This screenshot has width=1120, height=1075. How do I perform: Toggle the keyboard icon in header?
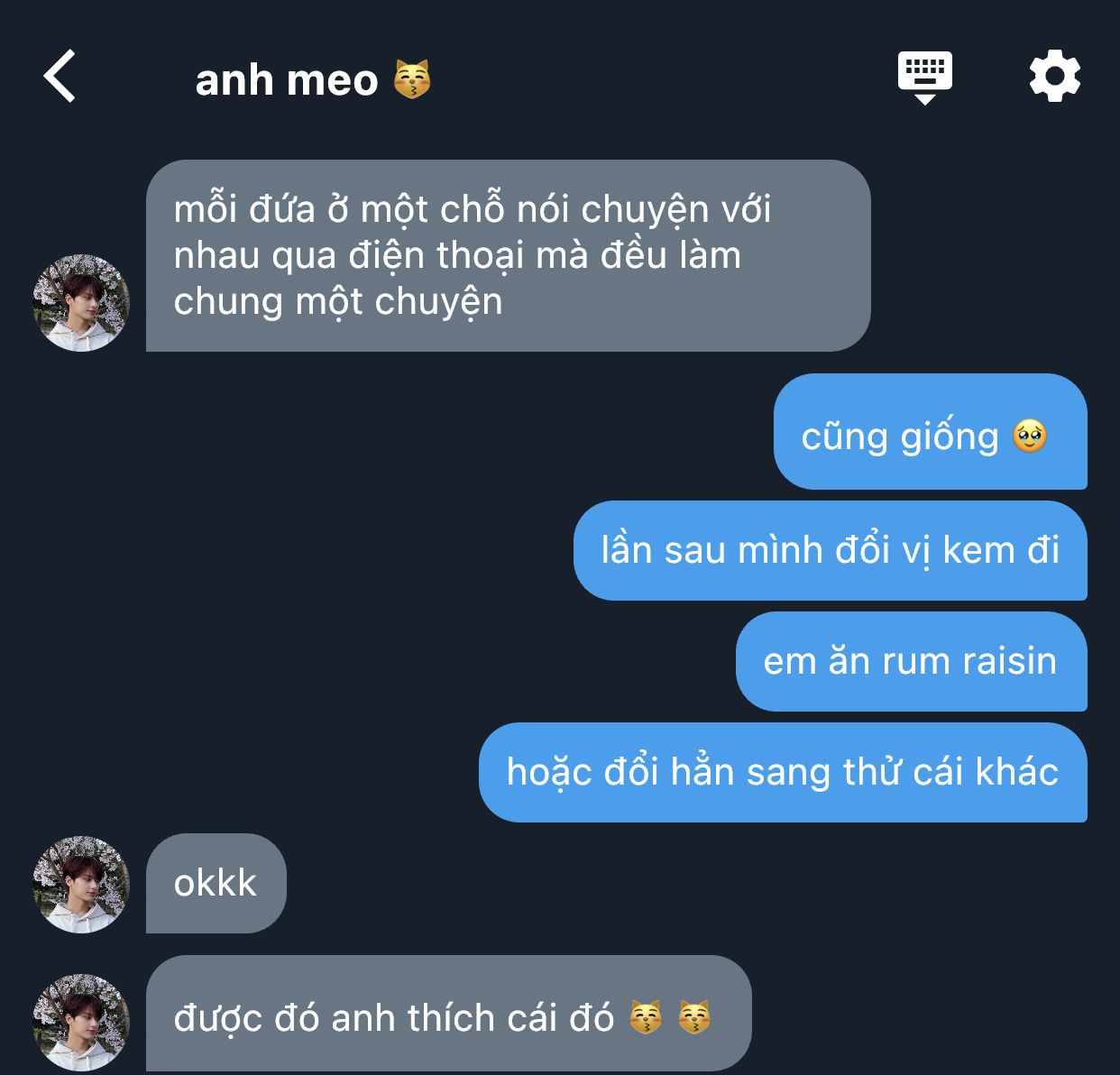(924, 77)
